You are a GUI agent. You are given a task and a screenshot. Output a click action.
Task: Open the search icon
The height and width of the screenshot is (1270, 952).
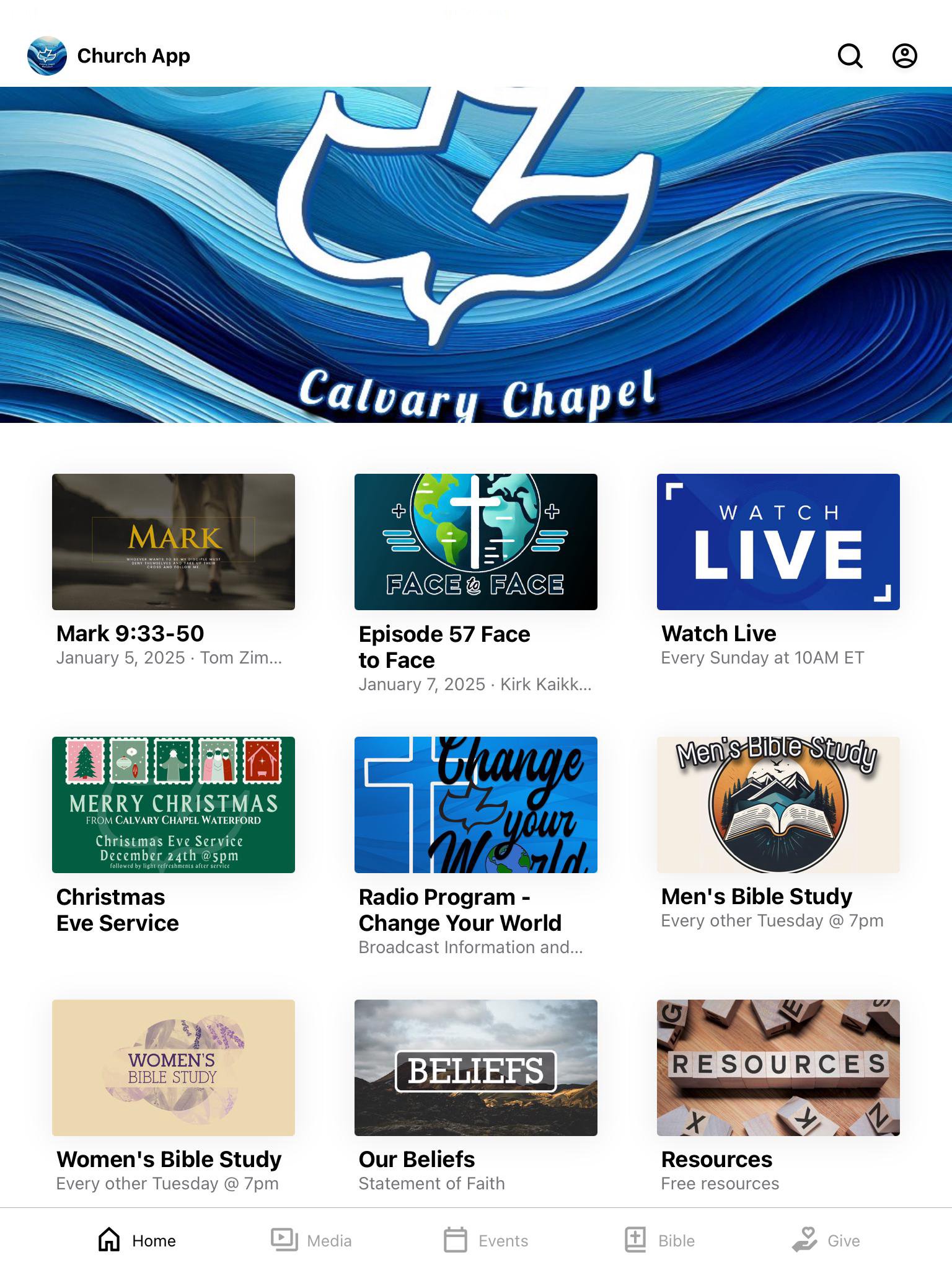coord(850,56)
